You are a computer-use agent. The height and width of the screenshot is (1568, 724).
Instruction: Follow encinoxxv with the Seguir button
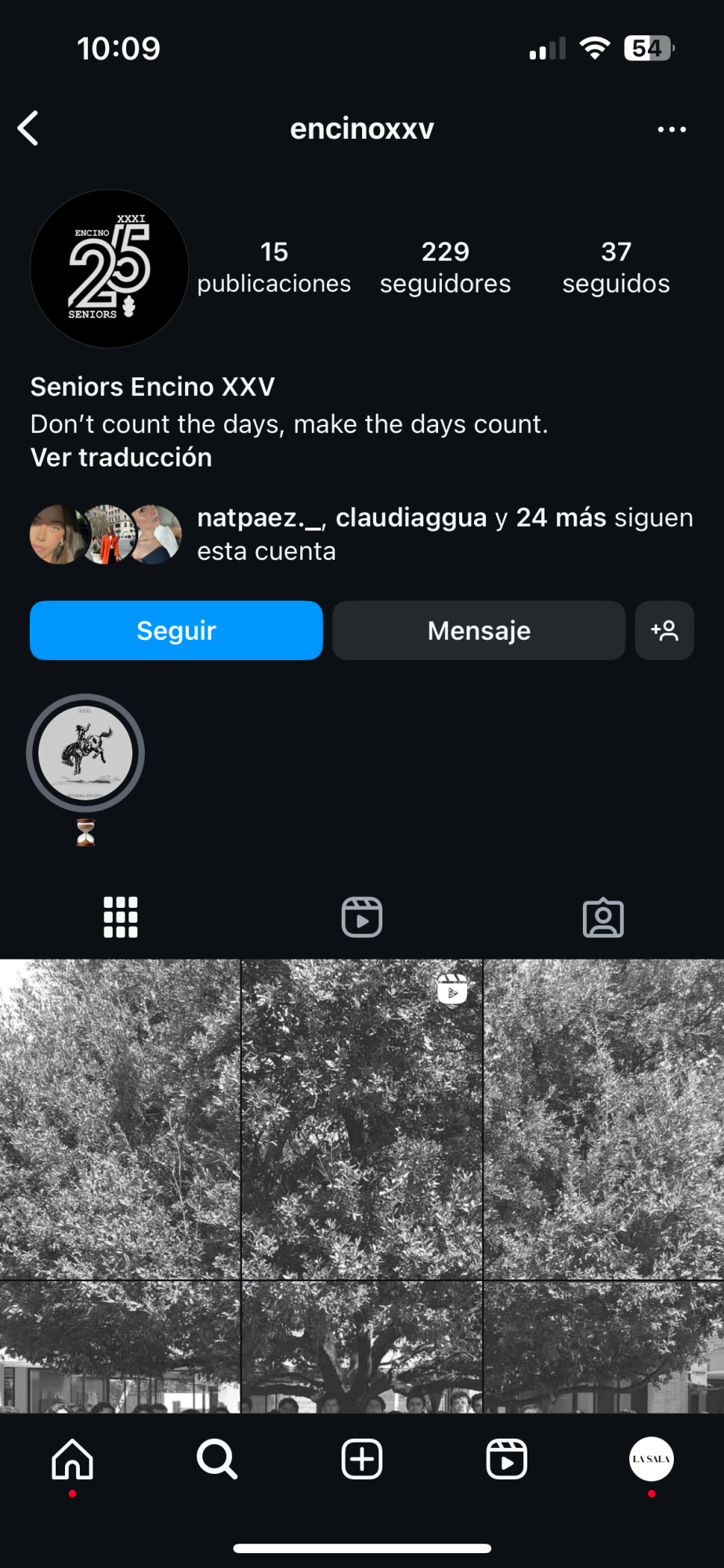pos(176,630)
